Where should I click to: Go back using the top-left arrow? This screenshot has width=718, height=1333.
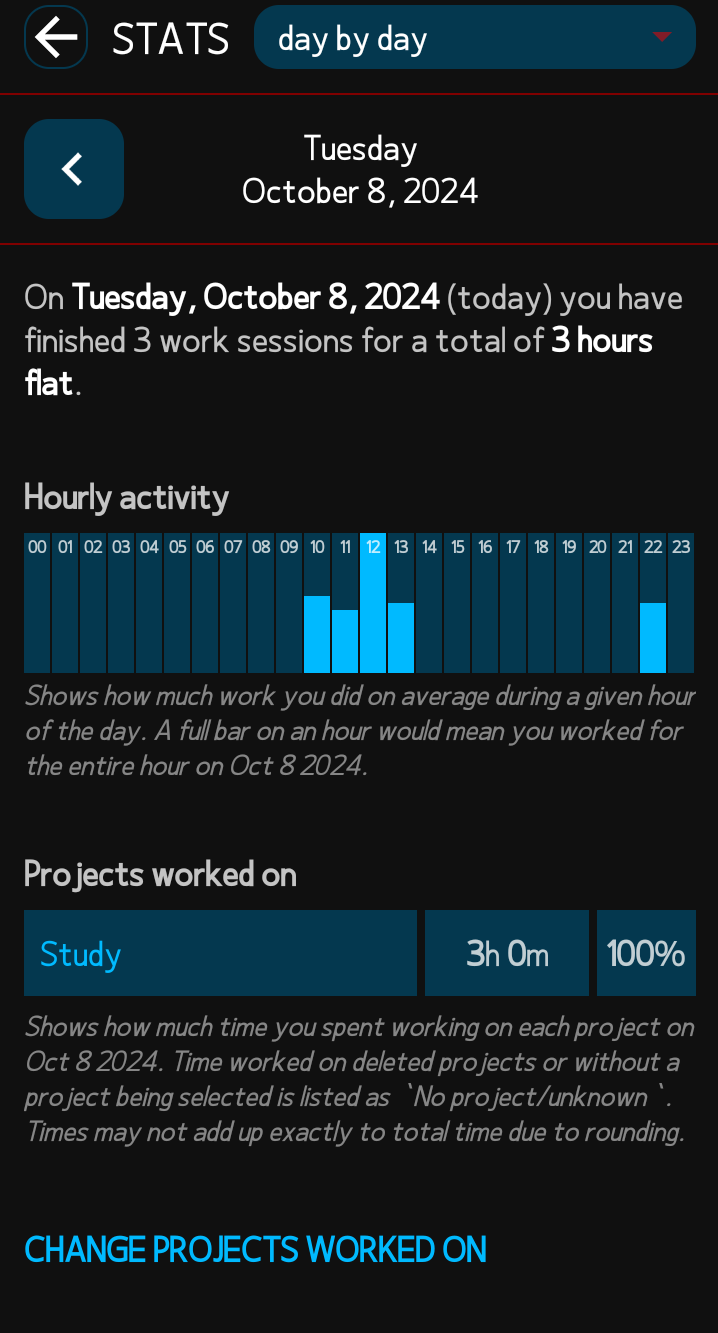point(55,38)
